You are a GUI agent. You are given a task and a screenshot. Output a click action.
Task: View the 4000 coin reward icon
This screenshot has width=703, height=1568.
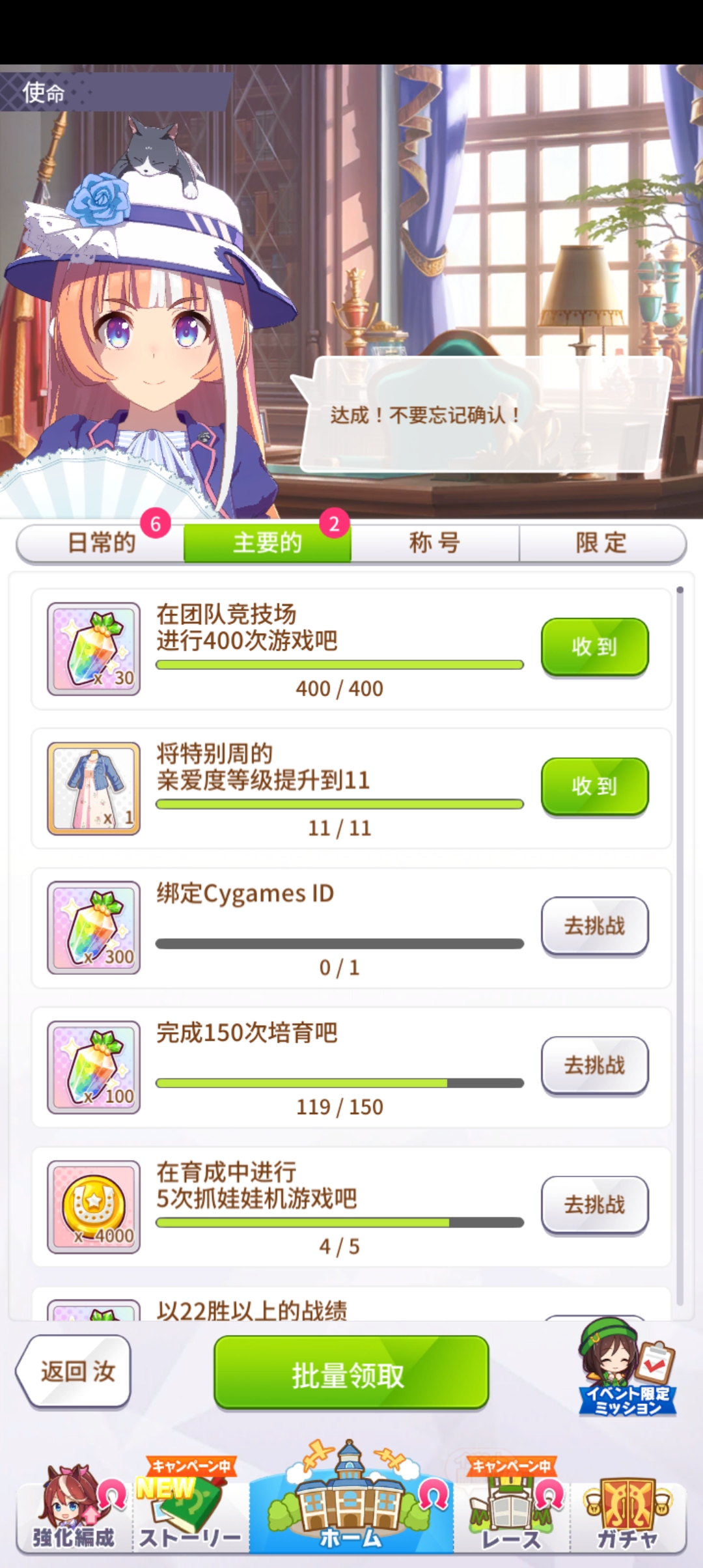point(94,1206)
